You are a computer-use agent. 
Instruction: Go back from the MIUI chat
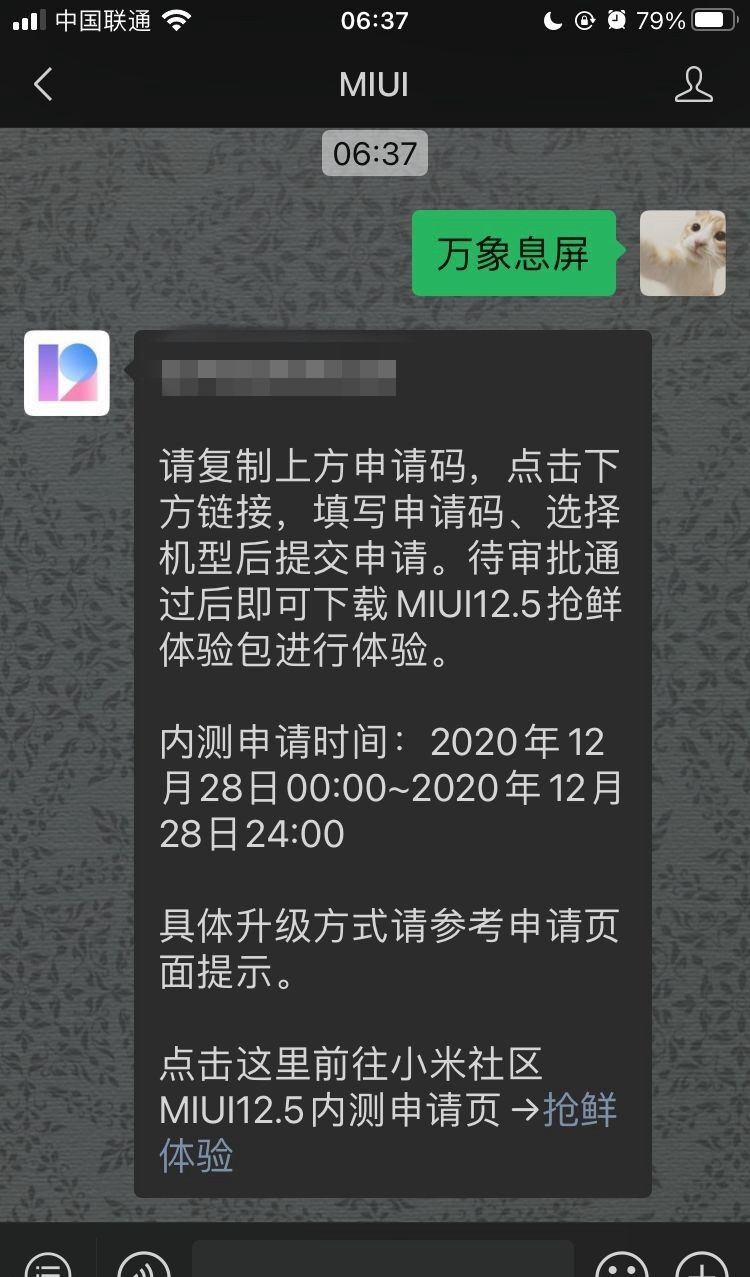pos(42,85)
